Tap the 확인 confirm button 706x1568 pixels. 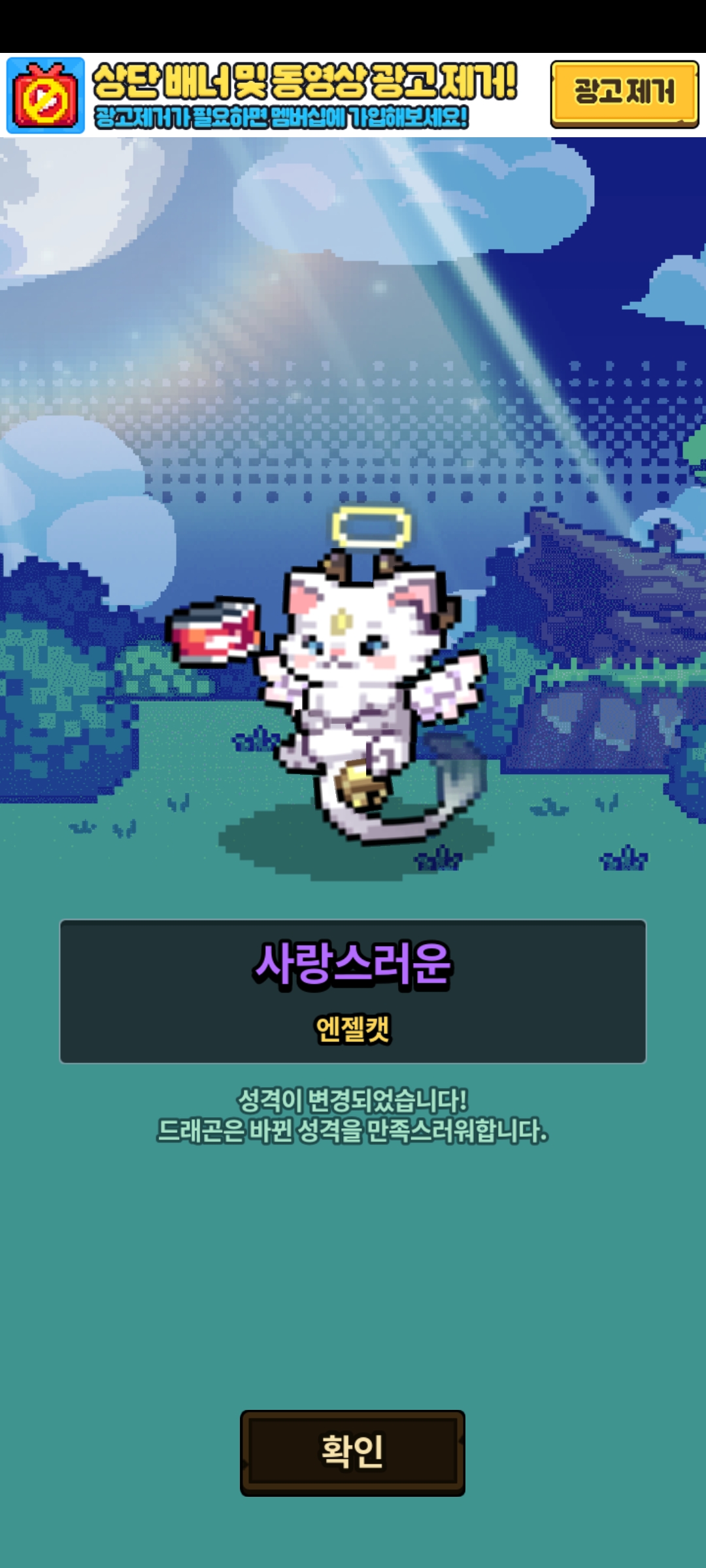(352, 1452)
